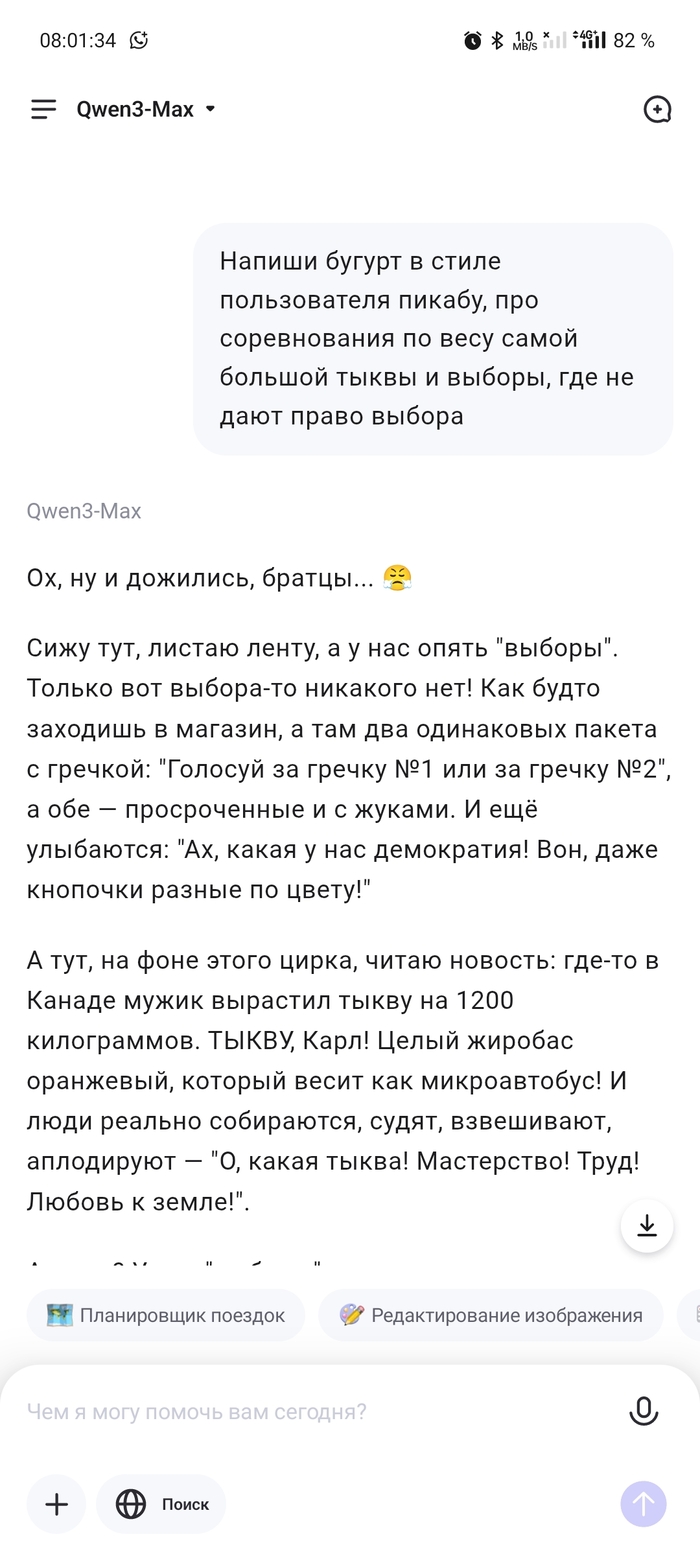Start a new chat
The image size is (700, 1563).
coord(656,109)
